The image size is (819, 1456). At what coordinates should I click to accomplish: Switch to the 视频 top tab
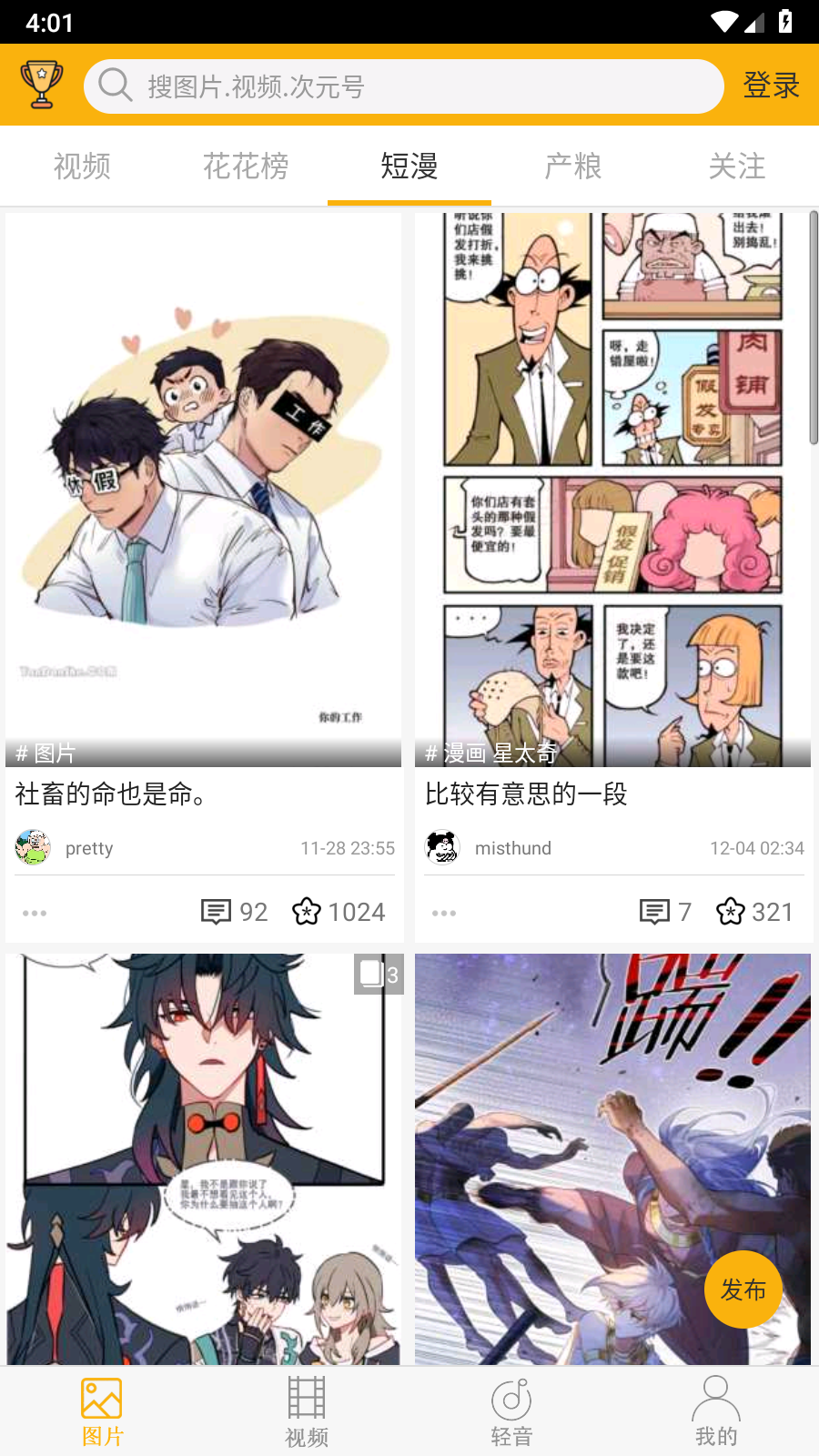[82, 167]
